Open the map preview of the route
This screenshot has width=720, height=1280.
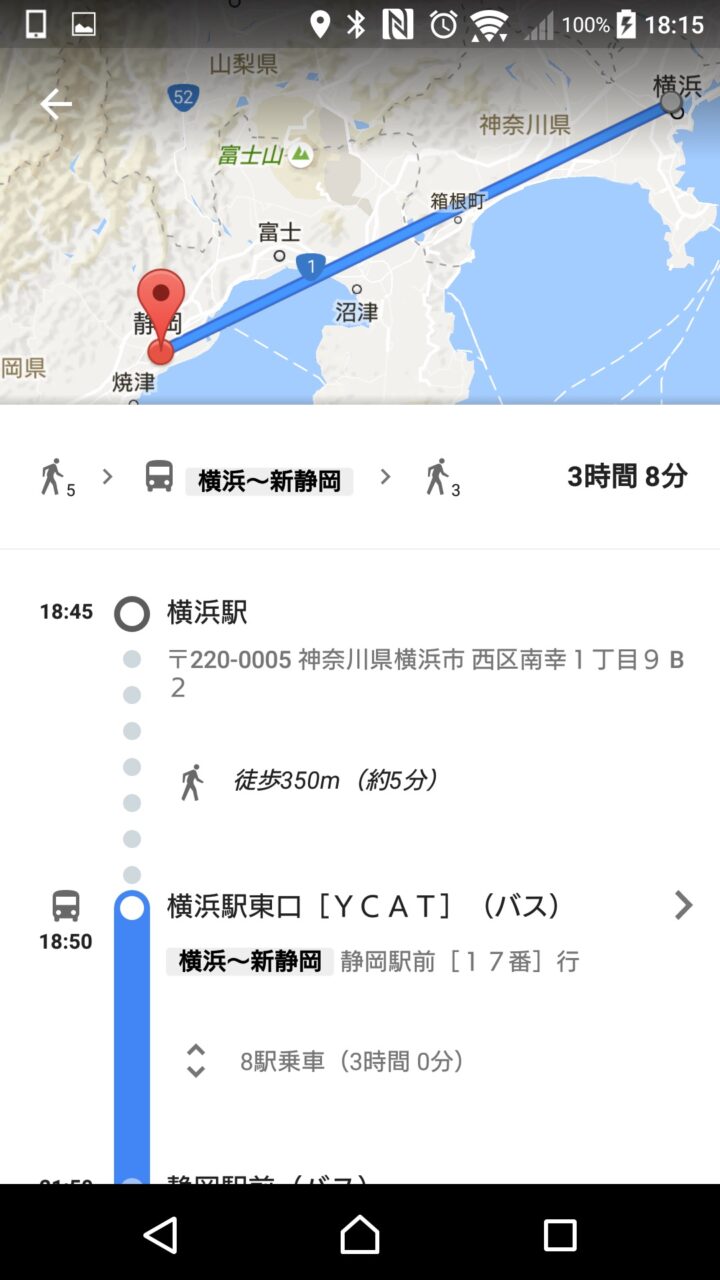pyautogui.click(x=400, y=250)
